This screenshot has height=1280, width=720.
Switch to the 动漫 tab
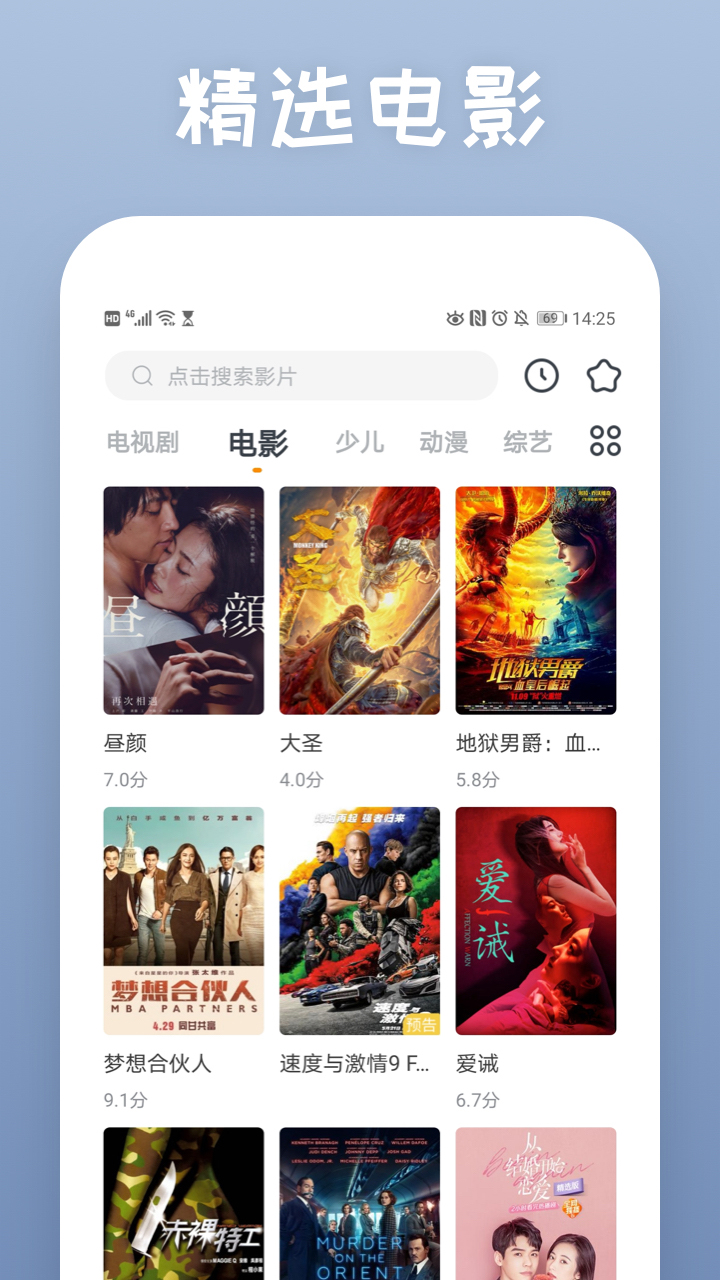click(x=443, y=443)
